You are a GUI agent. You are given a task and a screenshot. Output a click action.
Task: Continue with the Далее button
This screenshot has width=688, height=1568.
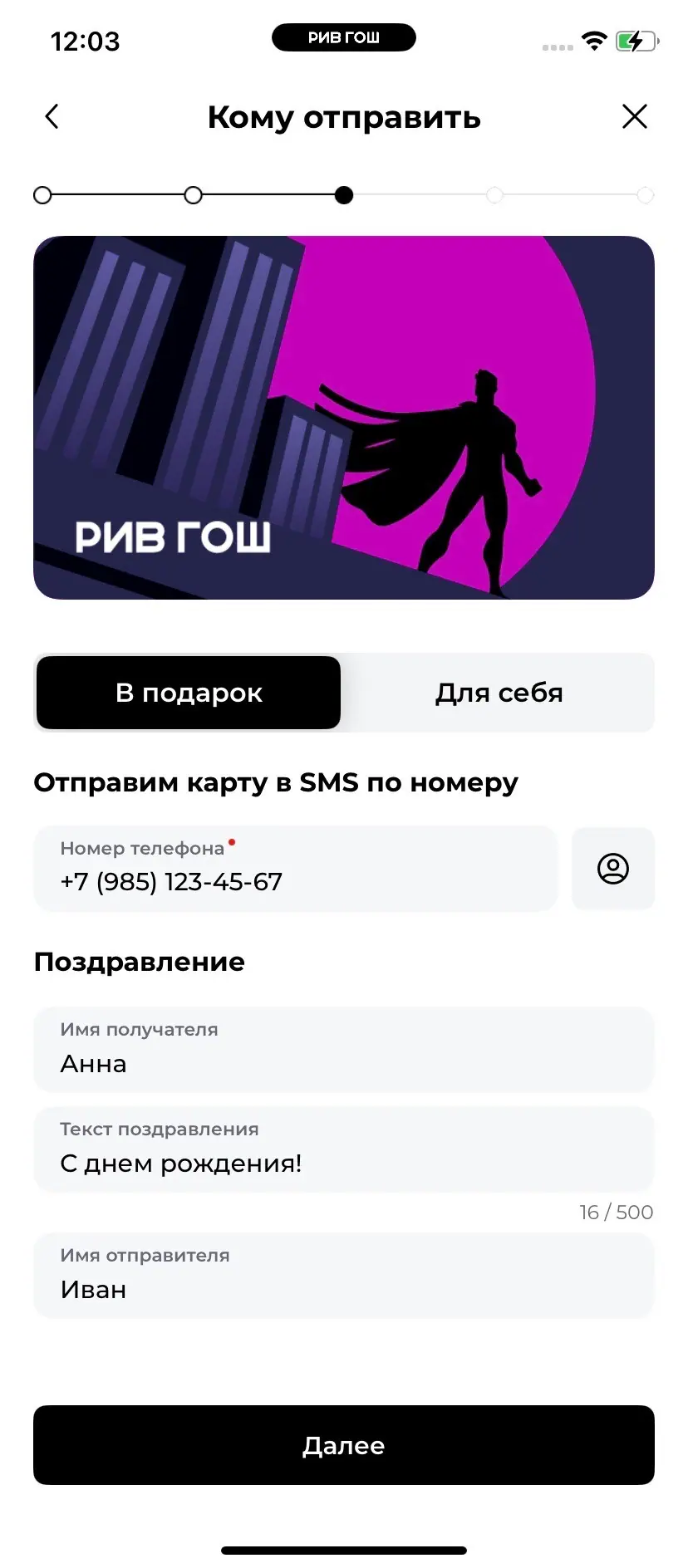[x=343, y=1445]
